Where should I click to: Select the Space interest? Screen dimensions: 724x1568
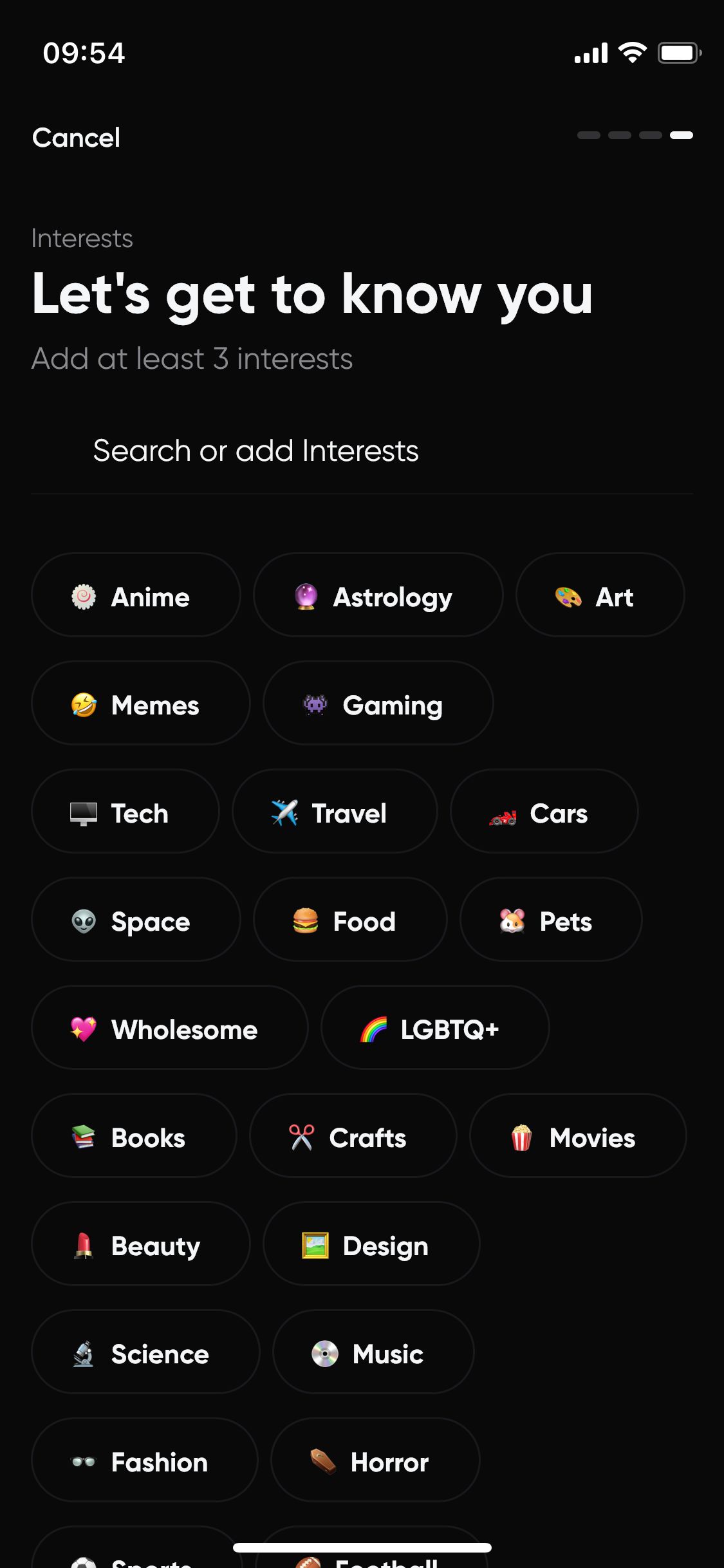coord(136,920)
